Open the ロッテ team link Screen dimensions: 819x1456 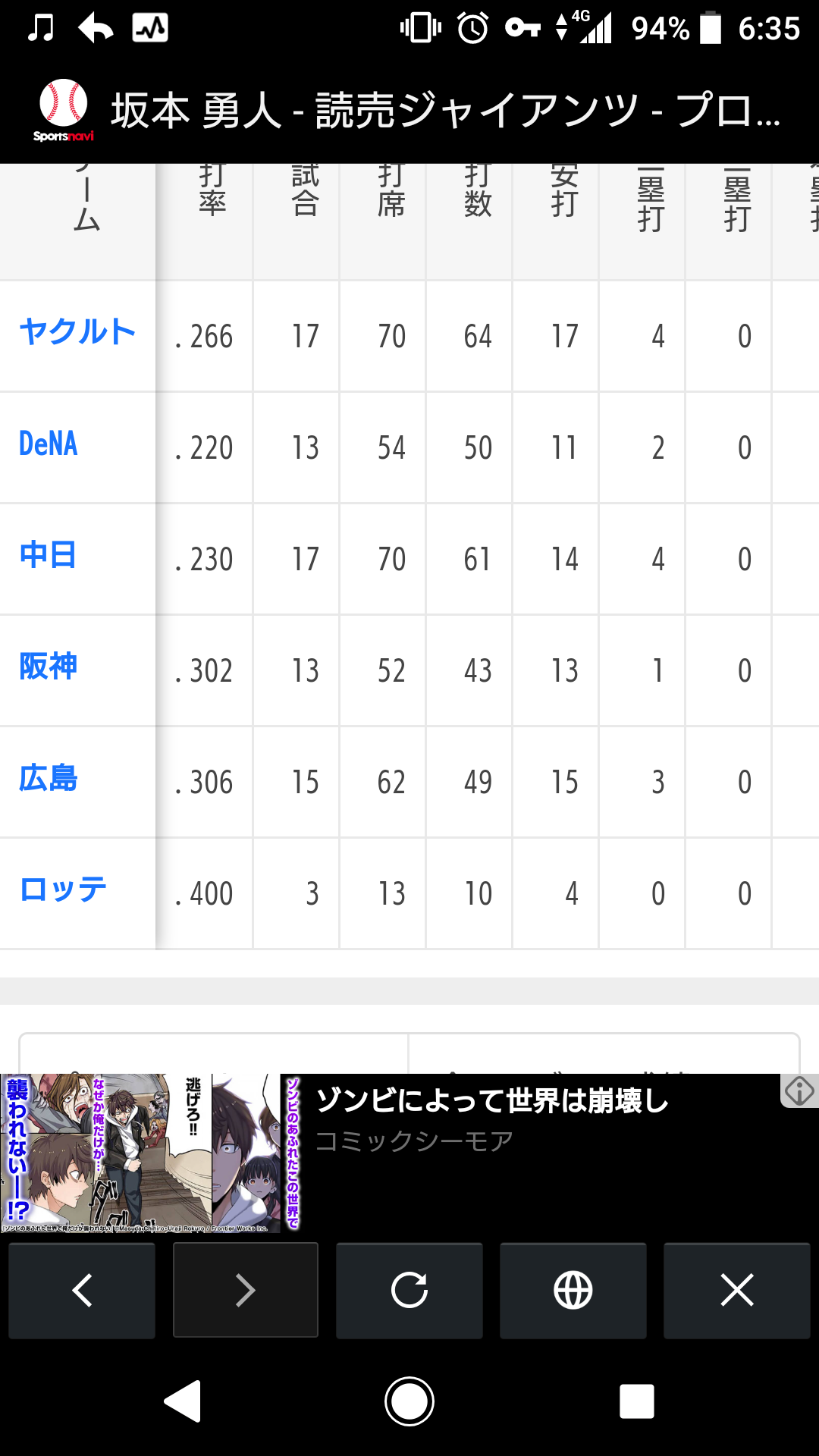(63, 890)
